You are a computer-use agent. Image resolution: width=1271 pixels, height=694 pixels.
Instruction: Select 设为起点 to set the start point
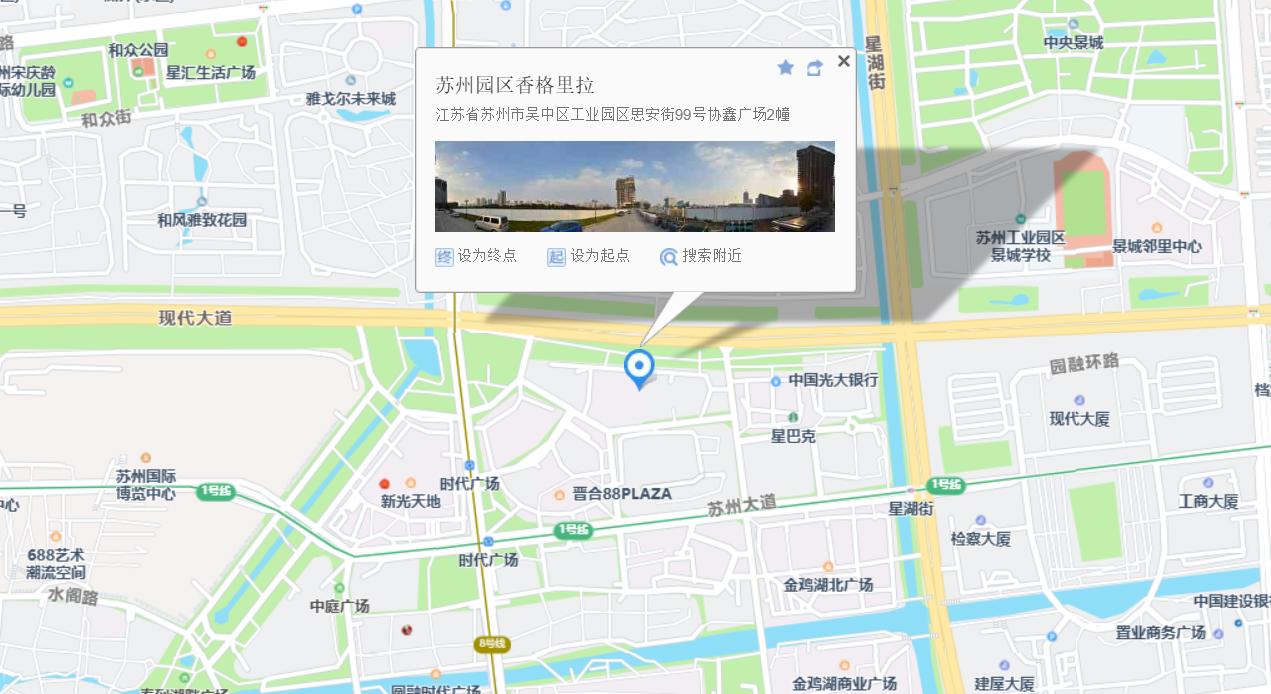[x=589, y=256]
